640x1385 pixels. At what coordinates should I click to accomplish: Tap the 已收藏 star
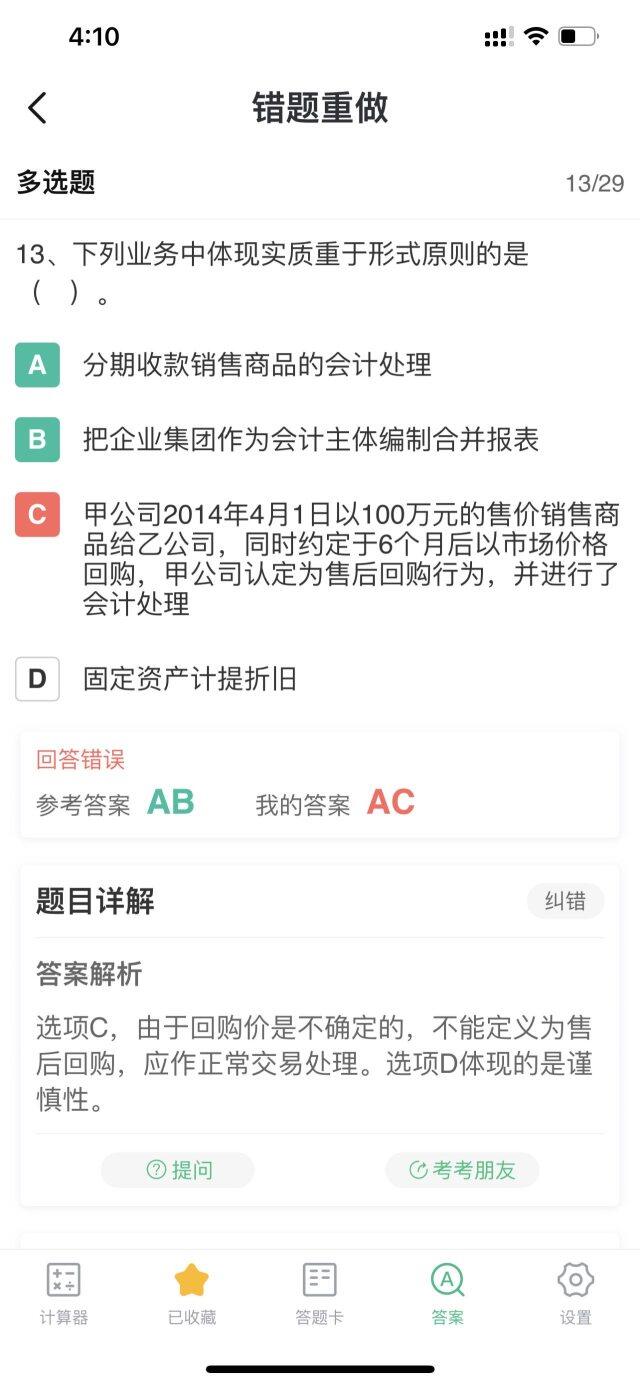coord(192,1293)
